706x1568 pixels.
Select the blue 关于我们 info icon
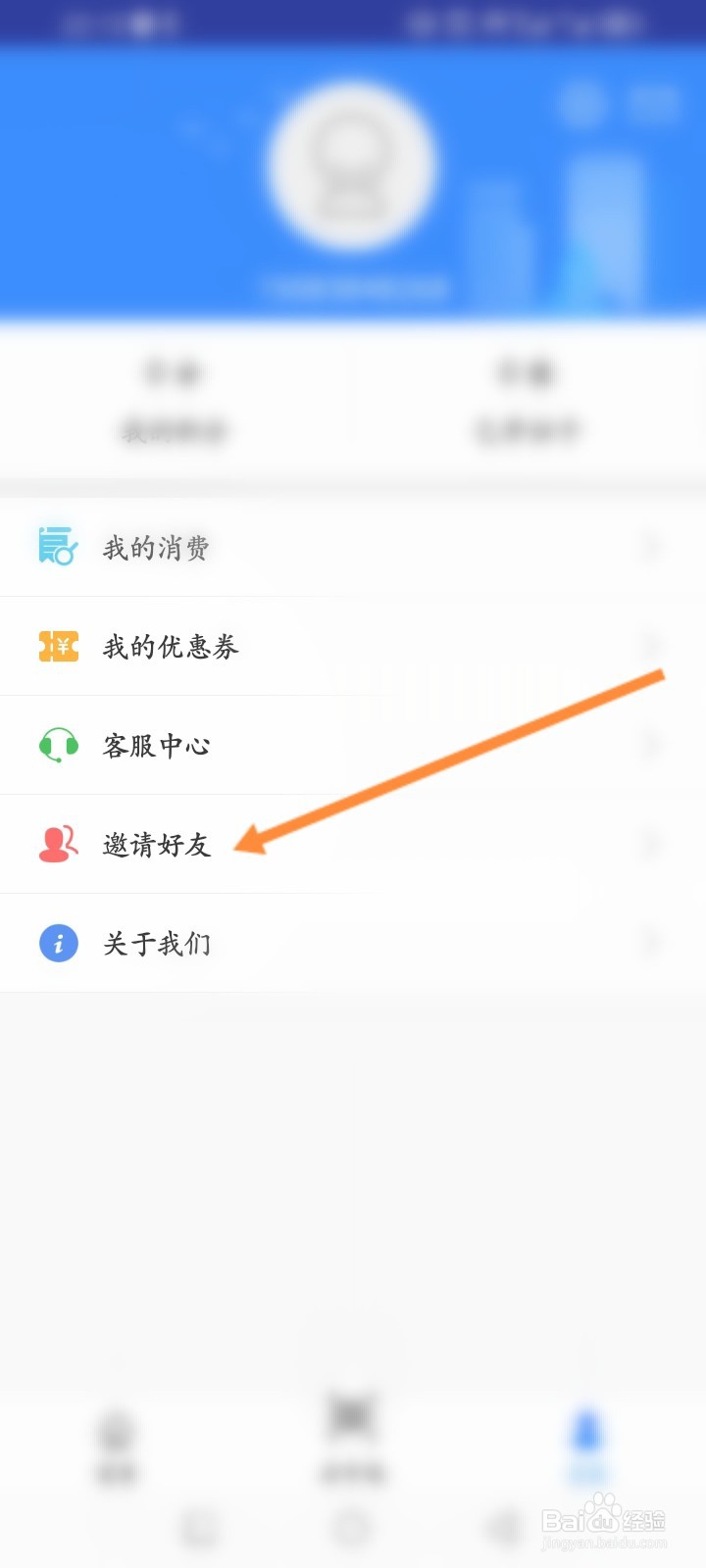(58, 943)
